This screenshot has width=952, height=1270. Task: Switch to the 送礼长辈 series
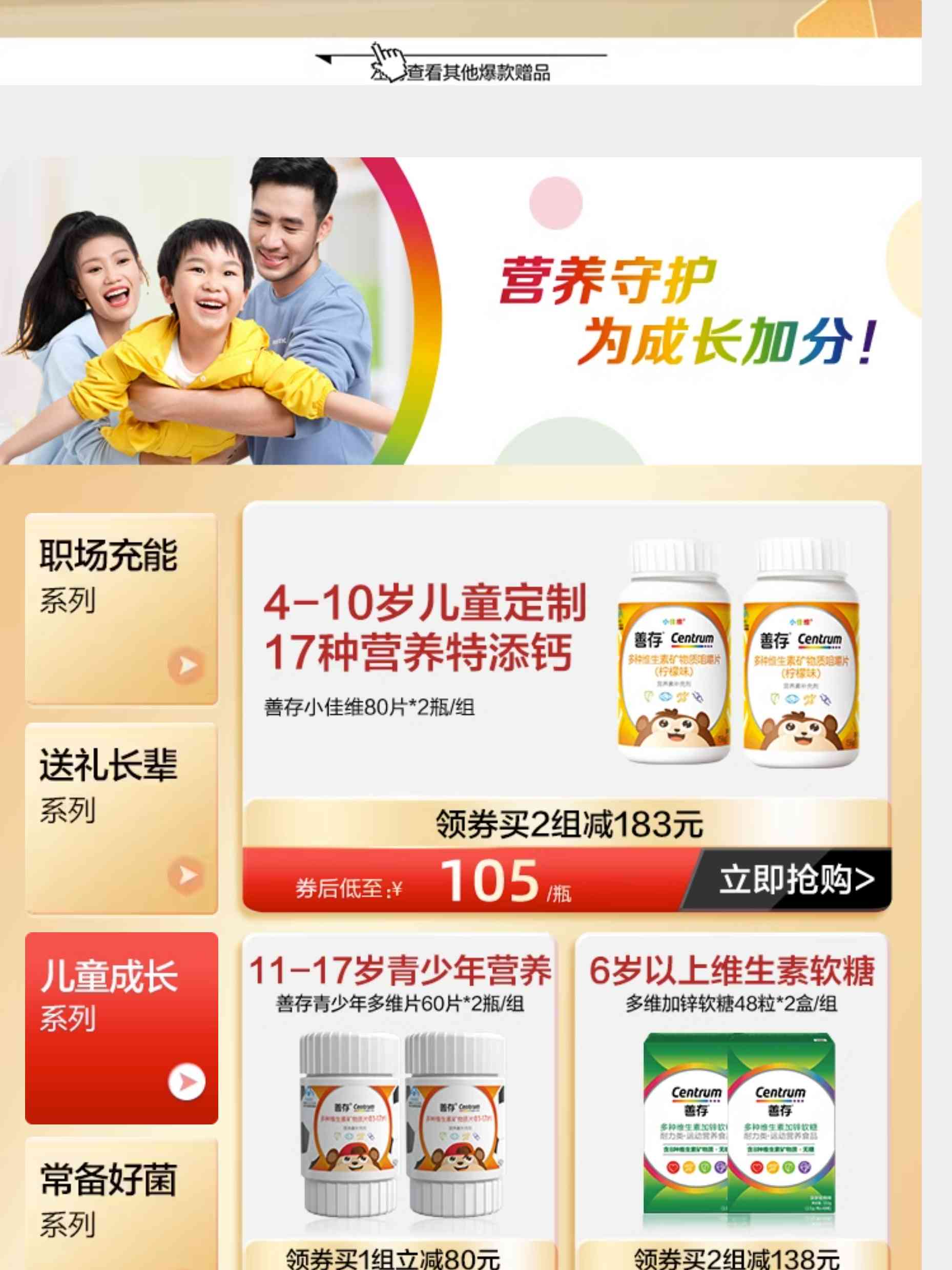(x=121, y=817)
